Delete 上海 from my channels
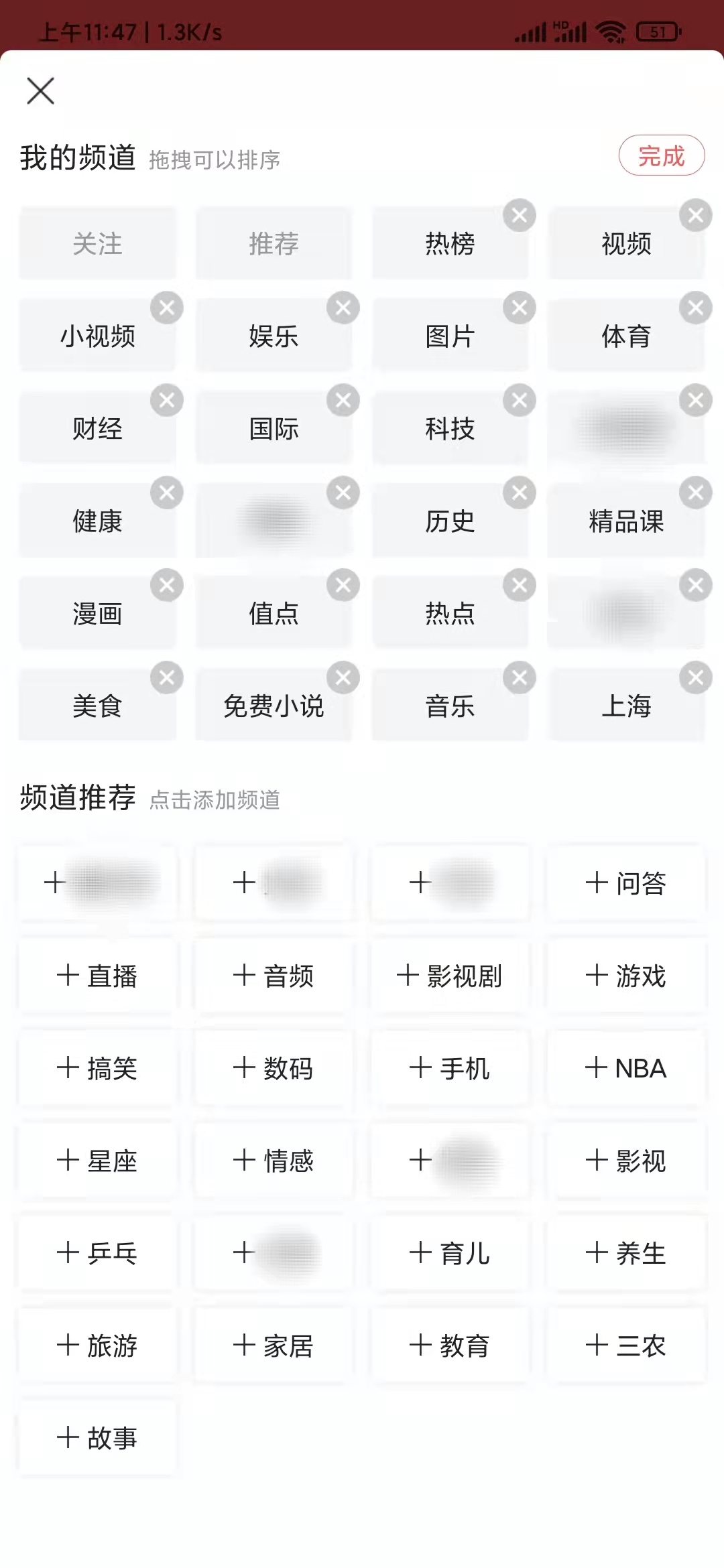The image size is (724, 1568). click(x=694, y=677)
